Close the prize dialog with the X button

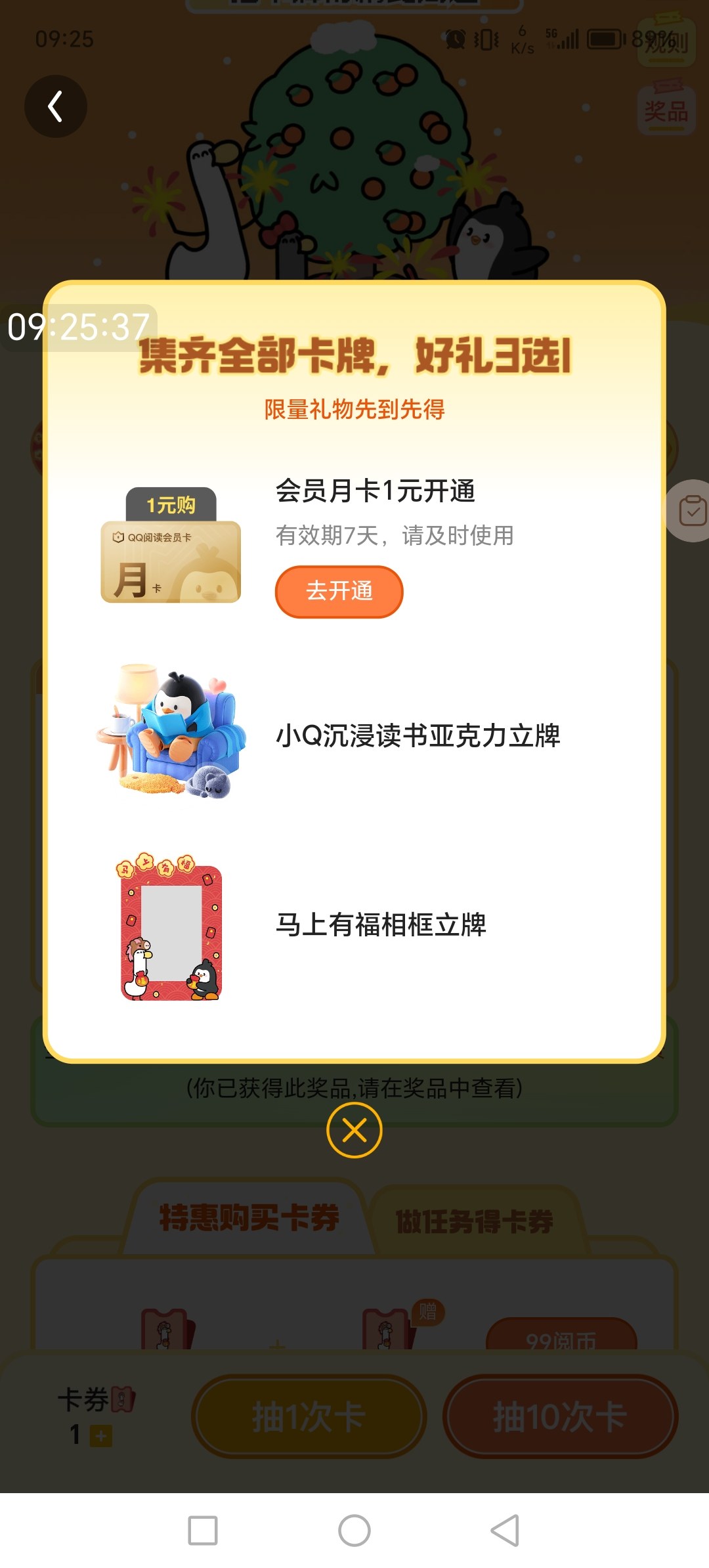click(354, 1130)
